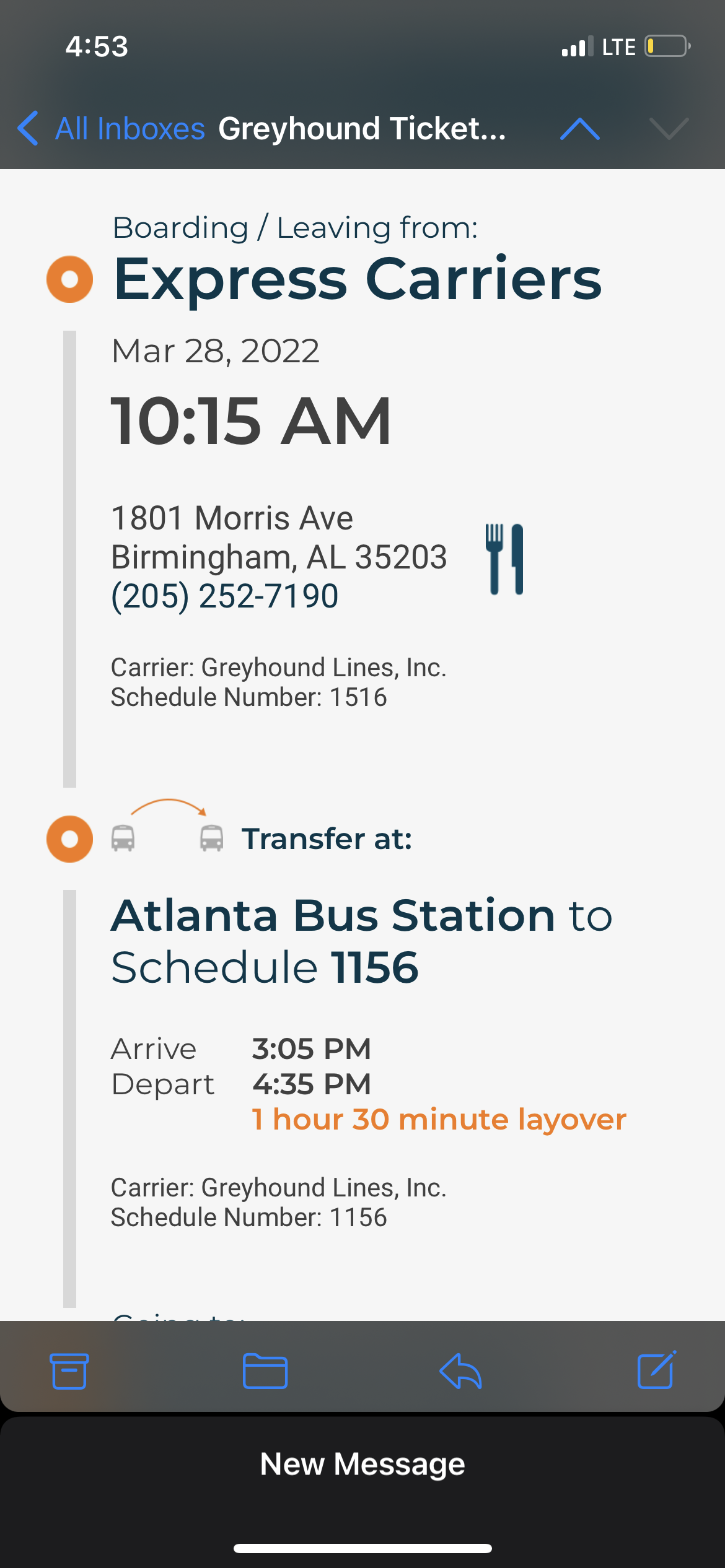This screenshot has height=1568, width=725.
Task: Move the message to a folder
Action: (265, 1371)
